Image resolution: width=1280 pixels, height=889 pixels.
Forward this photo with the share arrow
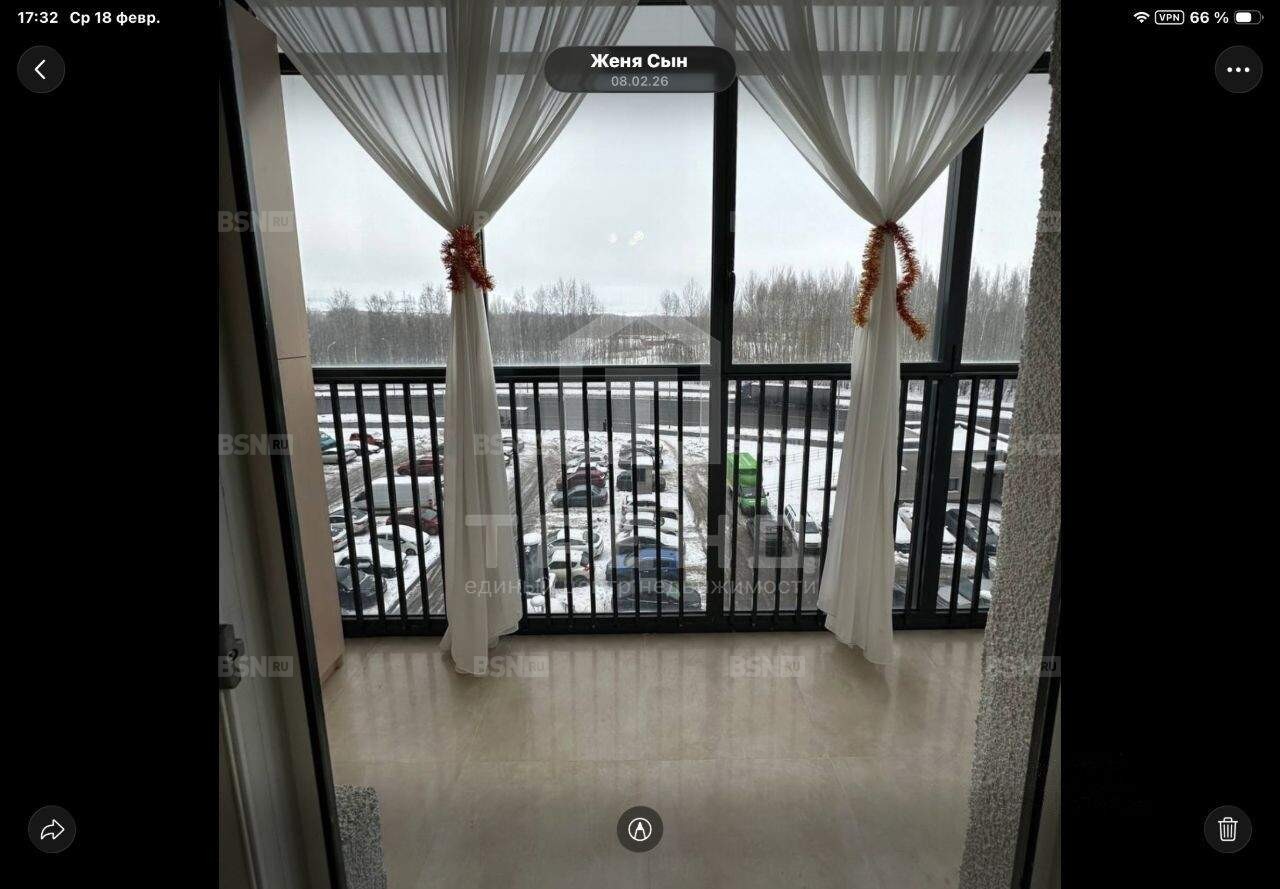tap(52, 829)
